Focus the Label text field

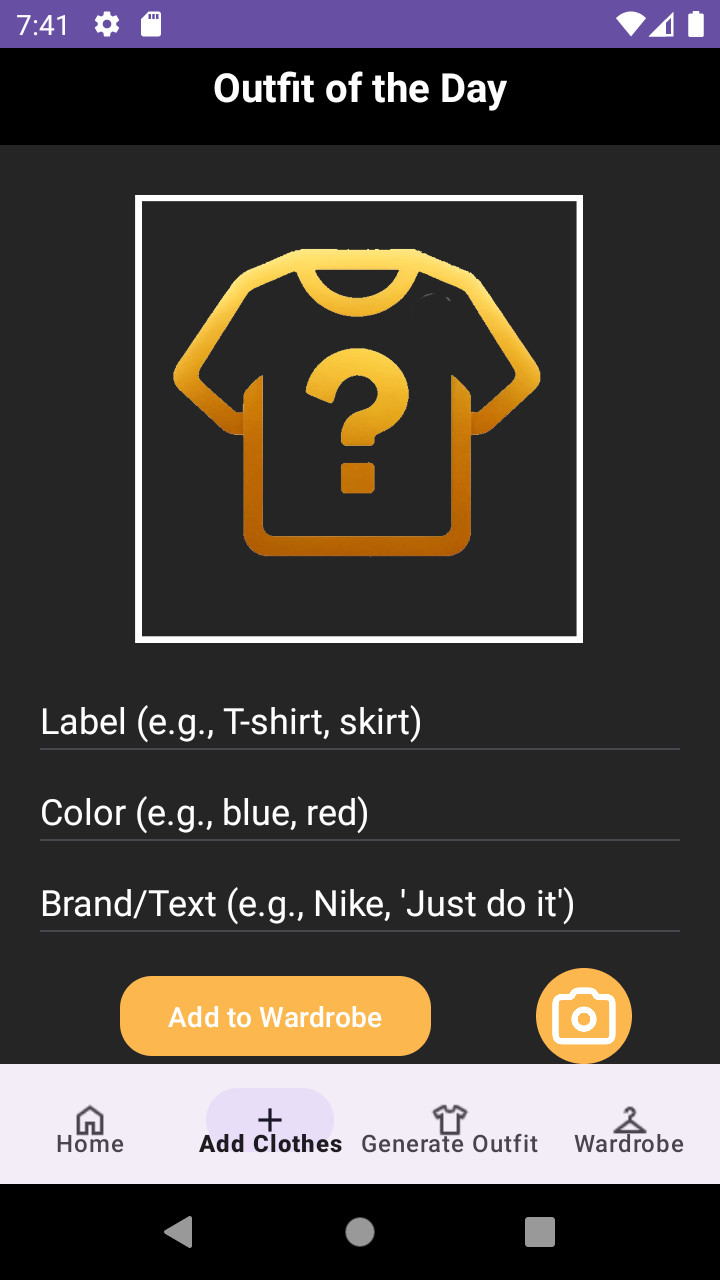click(360, 722)
